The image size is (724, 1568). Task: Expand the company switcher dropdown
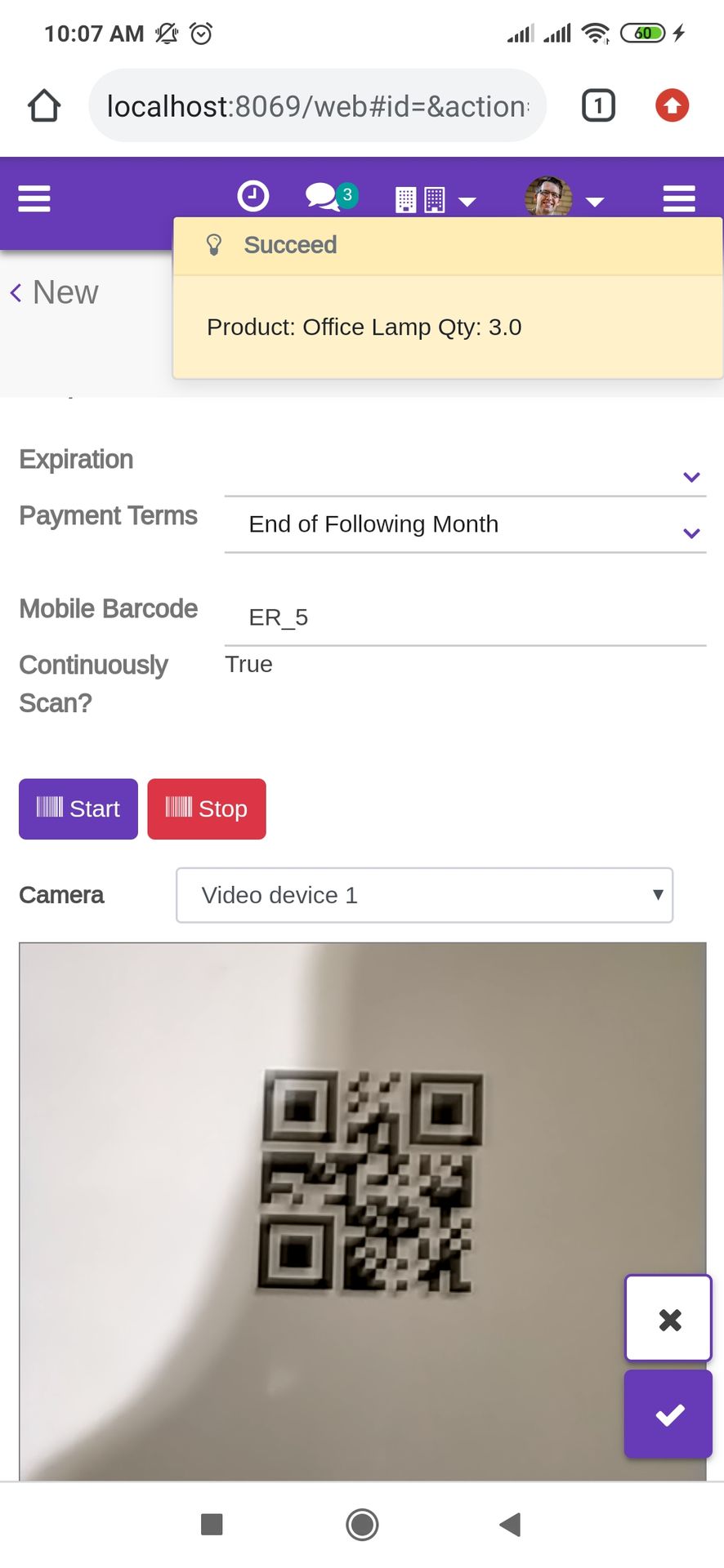[436, 200]
